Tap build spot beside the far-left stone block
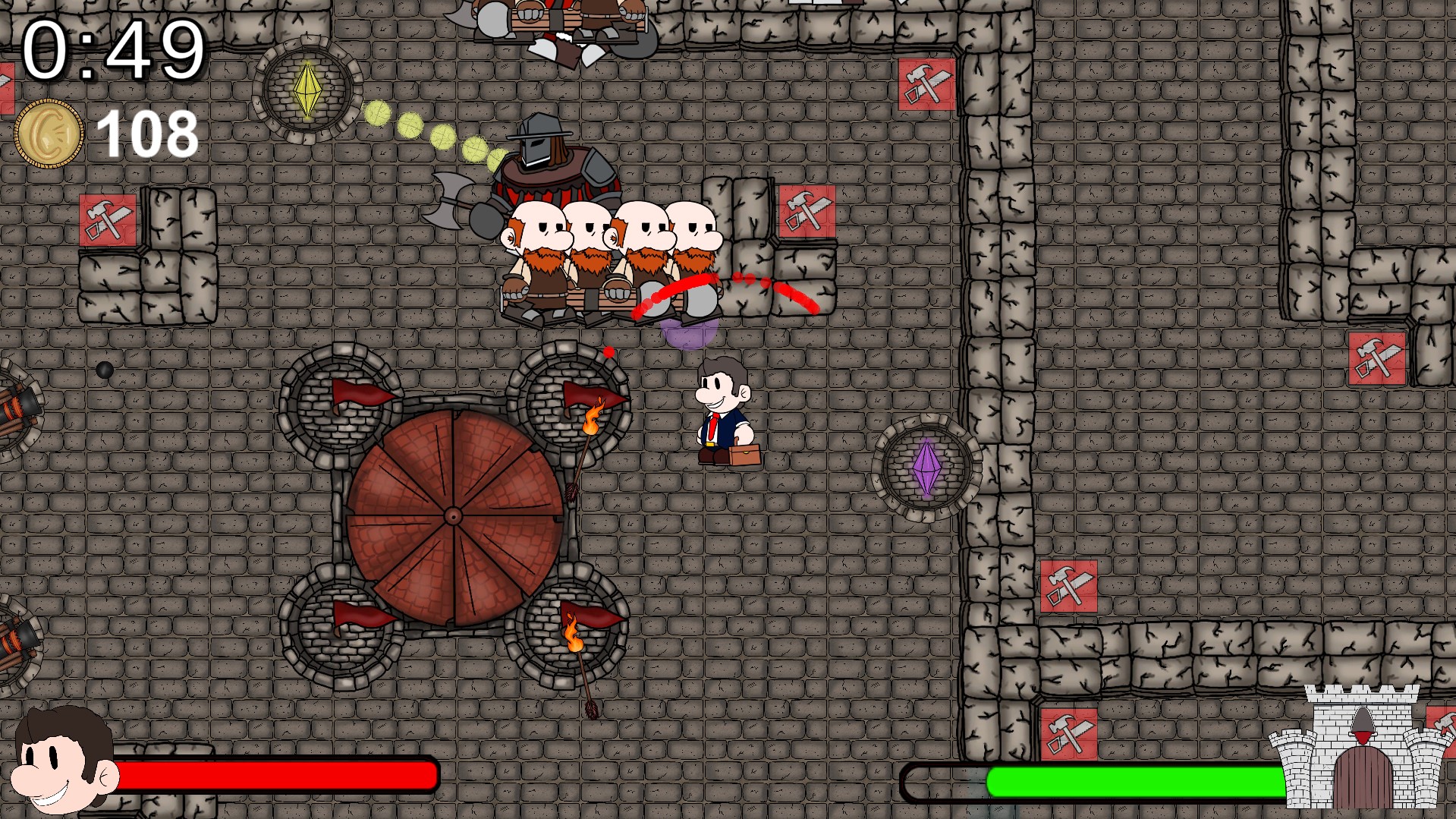Image resolution: width=1456 pixels, height=819 pixels. click(108, 220)
